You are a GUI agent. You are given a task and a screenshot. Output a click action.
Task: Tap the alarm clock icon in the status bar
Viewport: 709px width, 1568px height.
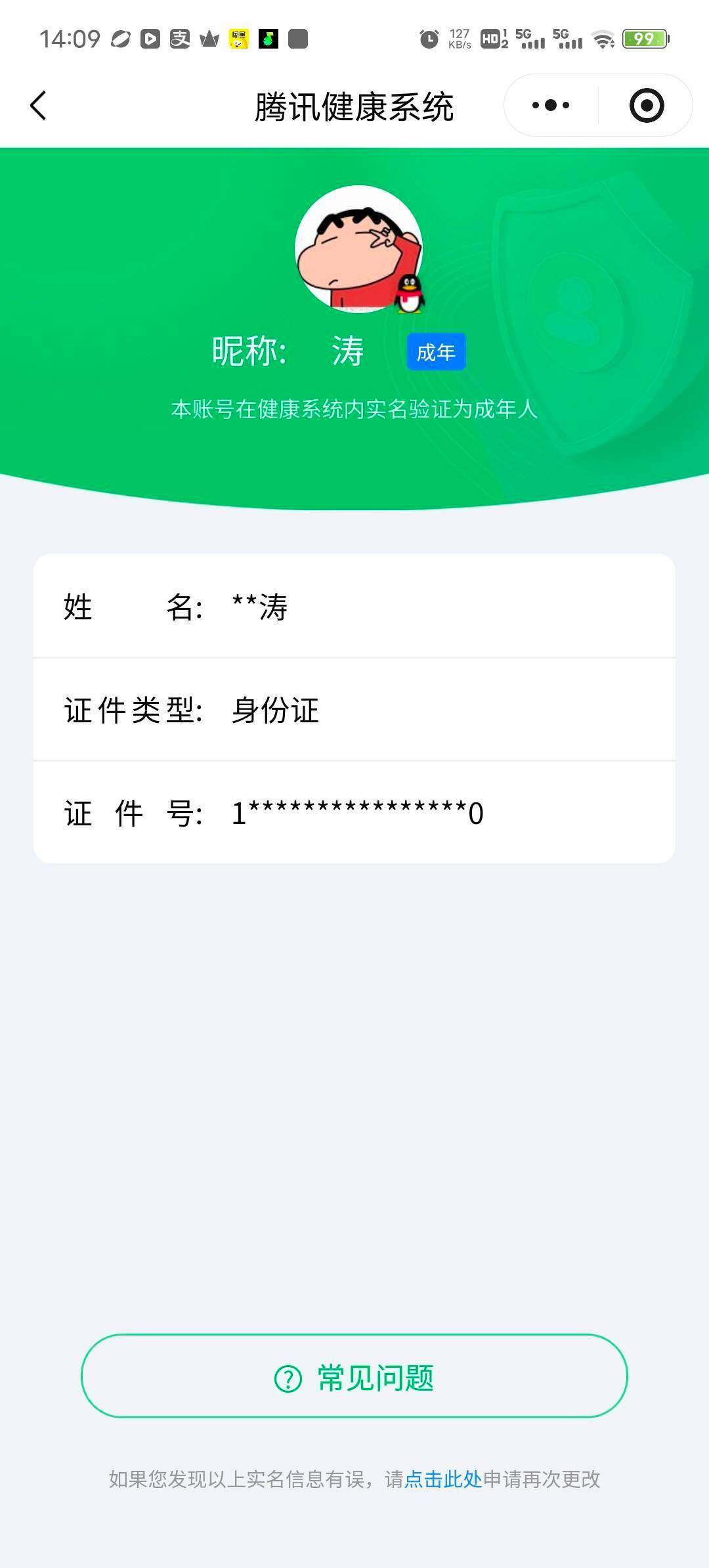click(428, 39)
